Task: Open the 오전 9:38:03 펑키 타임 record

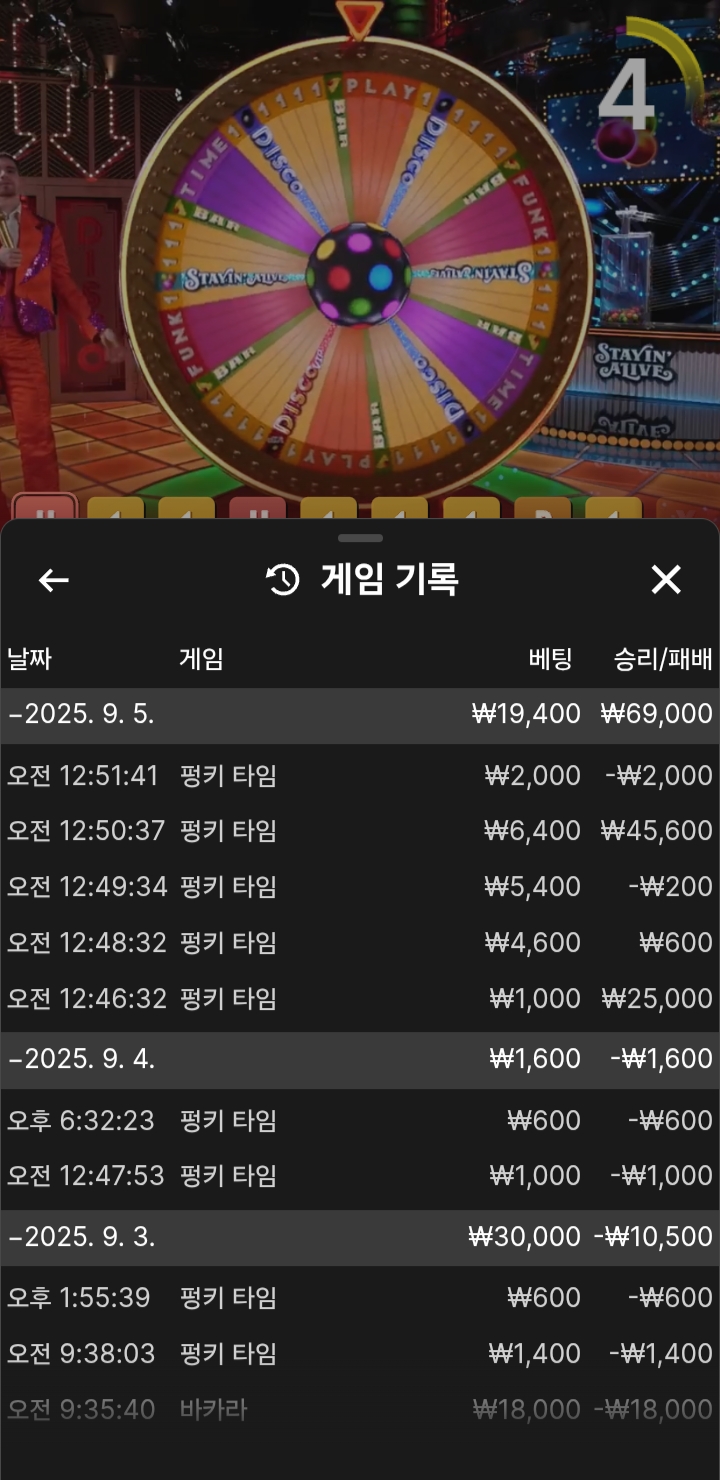Action: click(360, 1354)
